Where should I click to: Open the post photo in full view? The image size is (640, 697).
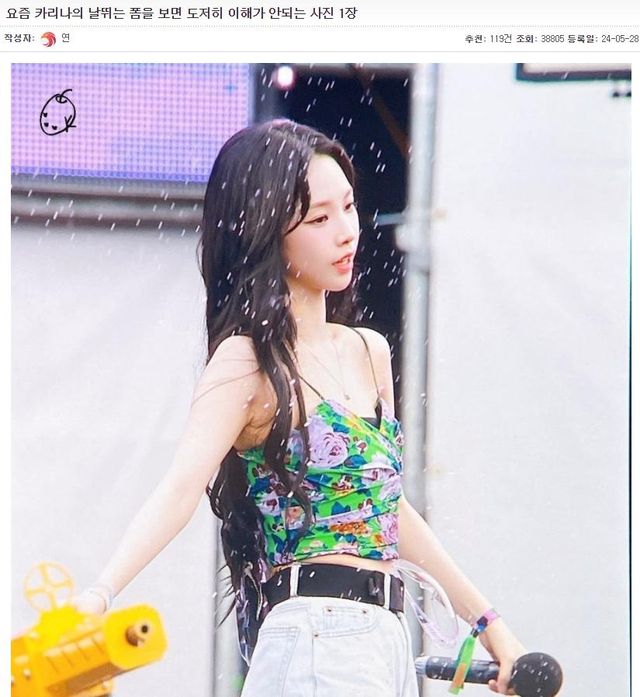[320, 380]
